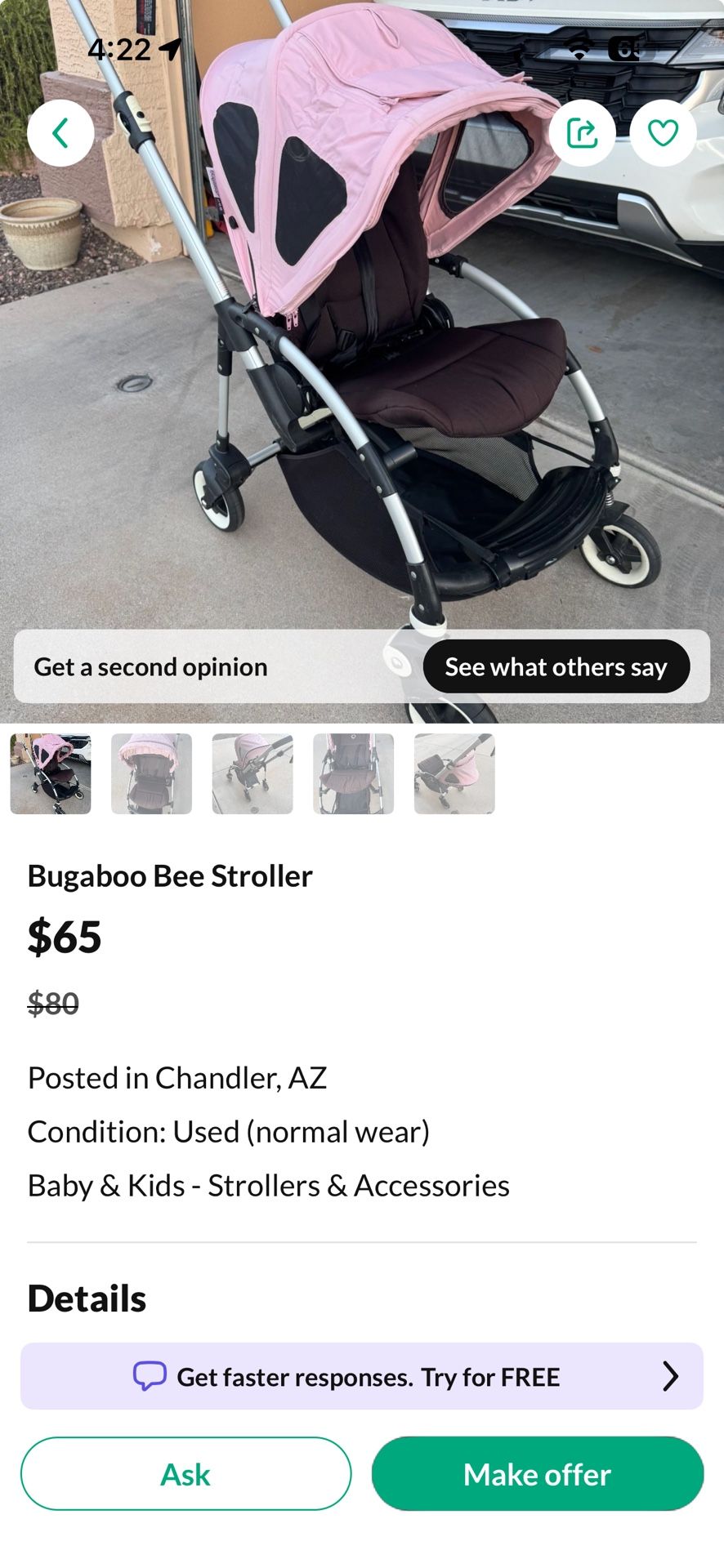Click the Wi-Fi icon in the status bar

point(577,49)
